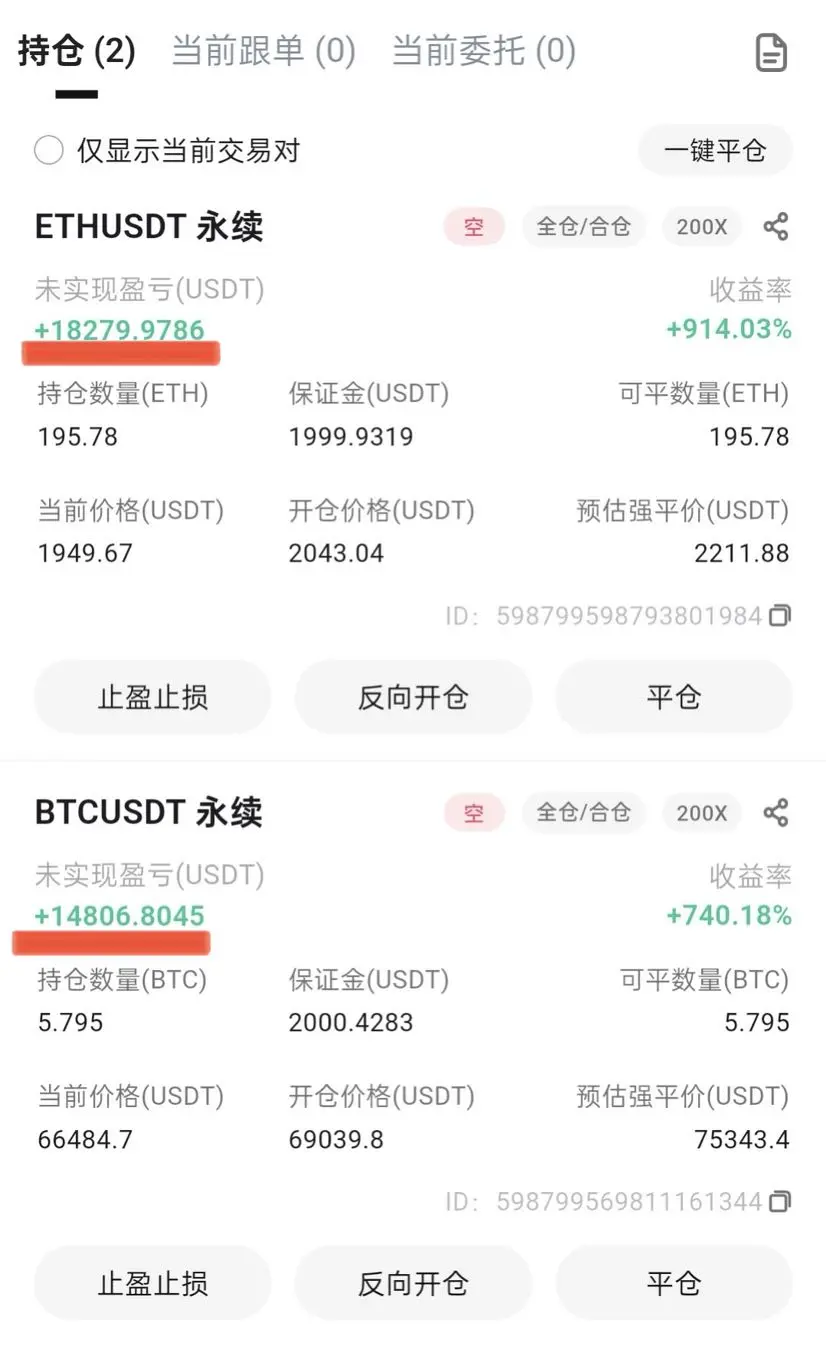The width and height of the screenshot is (826, 1352).
Task: Adjust the 200X leverage on ETHUSDT
Action: click(x=702, y=227)
